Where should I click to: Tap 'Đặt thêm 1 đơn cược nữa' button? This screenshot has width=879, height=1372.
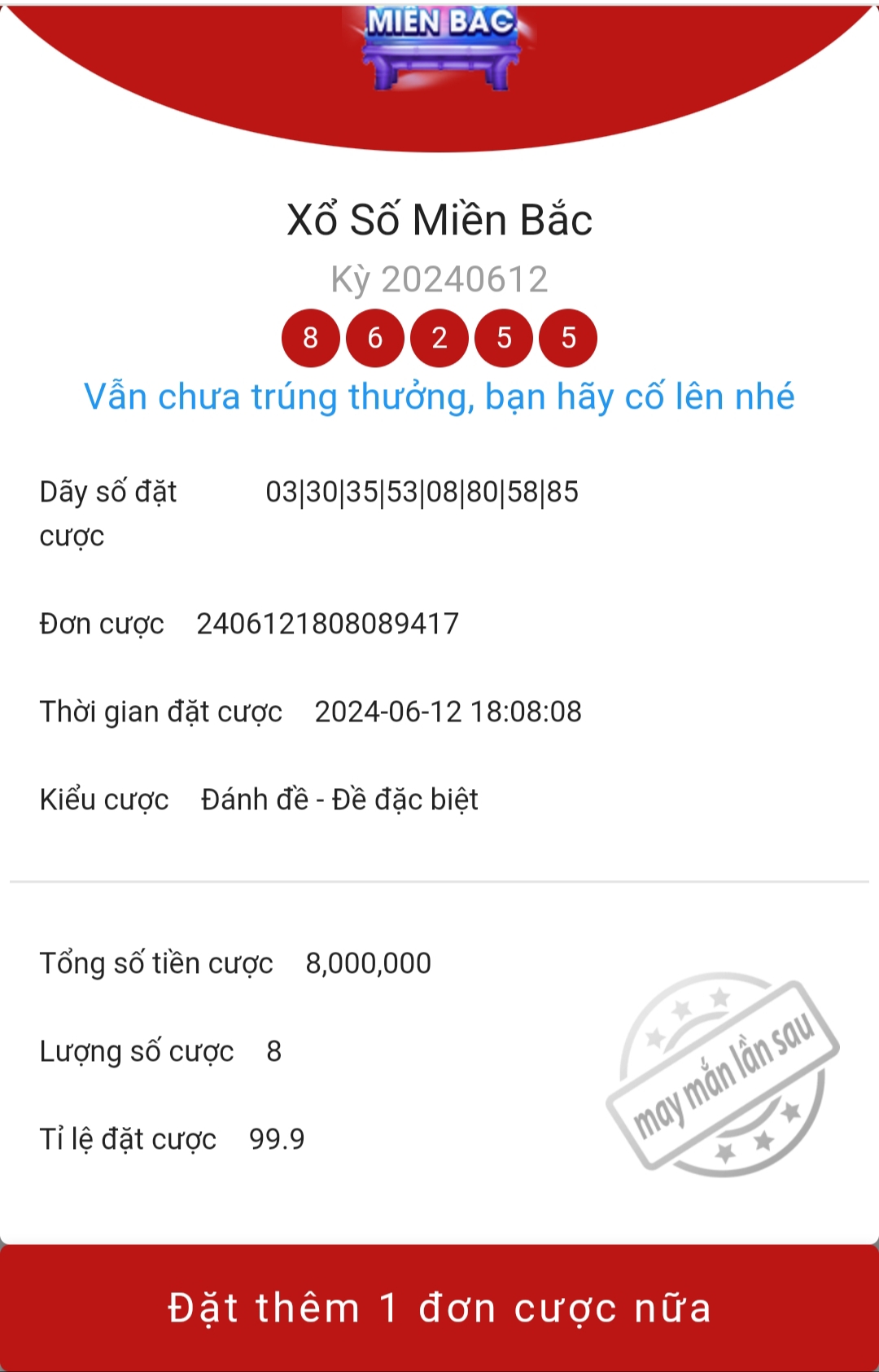click(x=439, y=1308)
